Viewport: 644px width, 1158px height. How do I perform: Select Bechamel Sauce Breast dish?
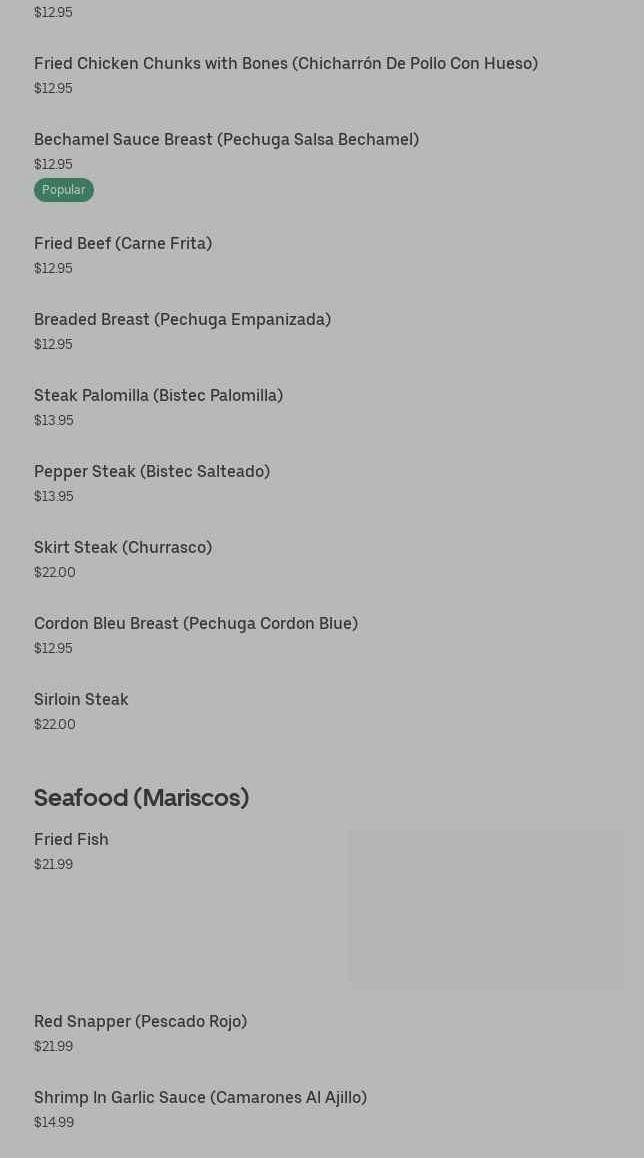(226, 140)
